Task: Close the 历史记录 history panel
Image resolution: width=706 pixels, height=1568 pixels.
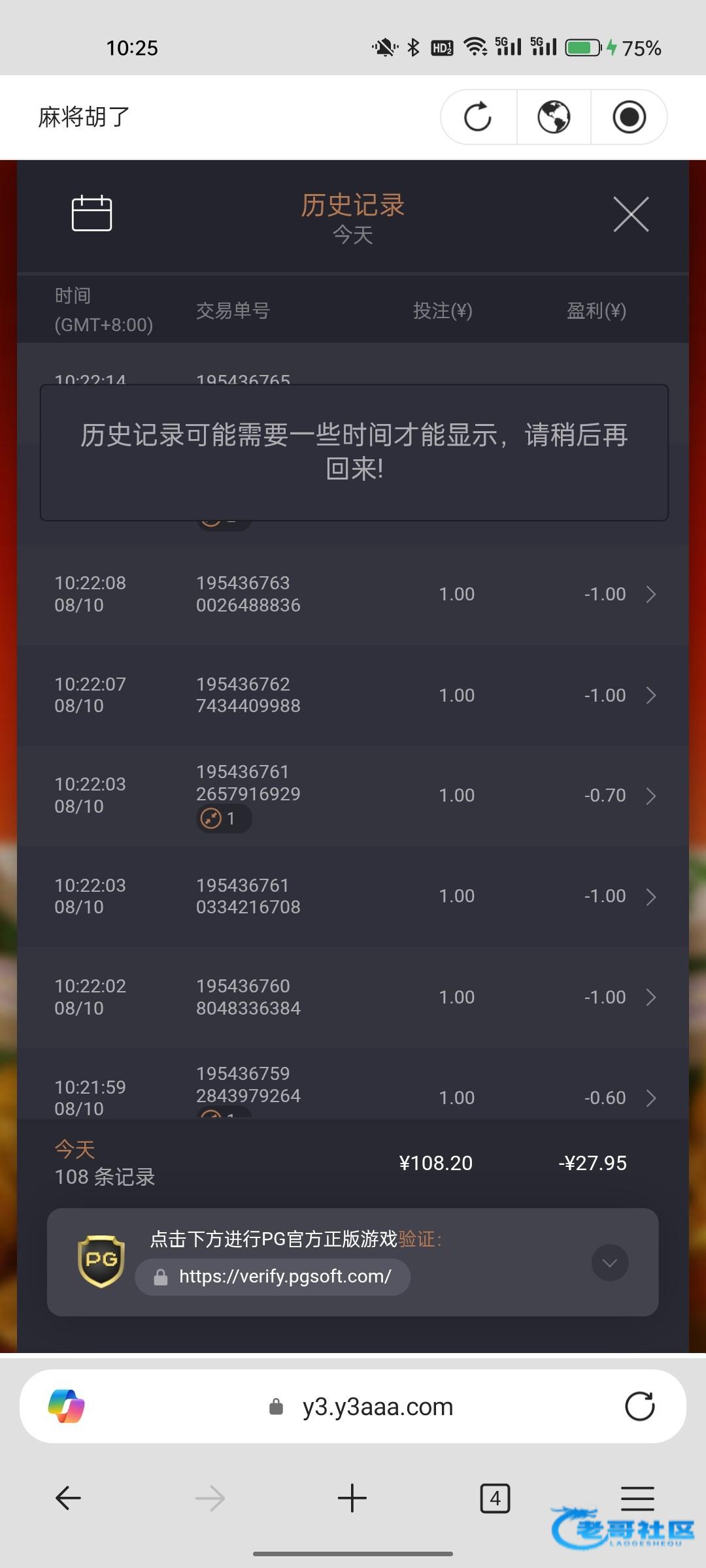Action: 631,214
